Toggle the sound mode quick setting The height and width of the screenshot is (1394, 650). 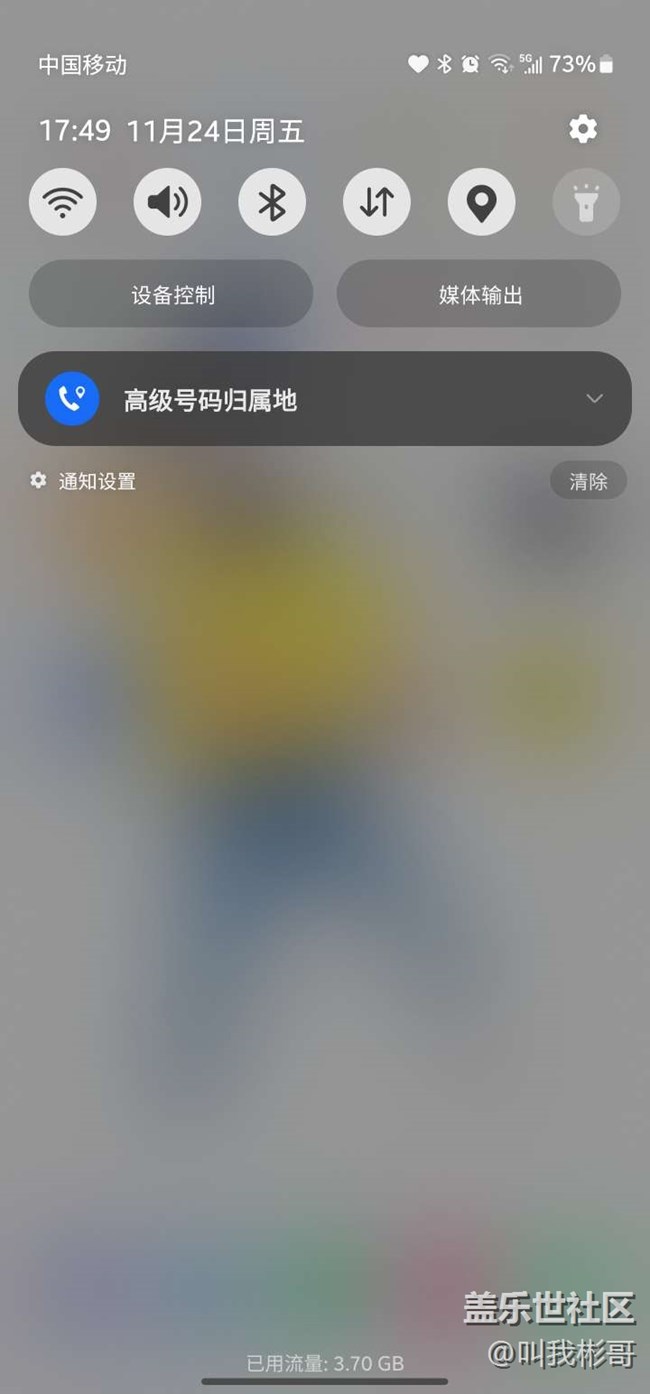point(167,203)
